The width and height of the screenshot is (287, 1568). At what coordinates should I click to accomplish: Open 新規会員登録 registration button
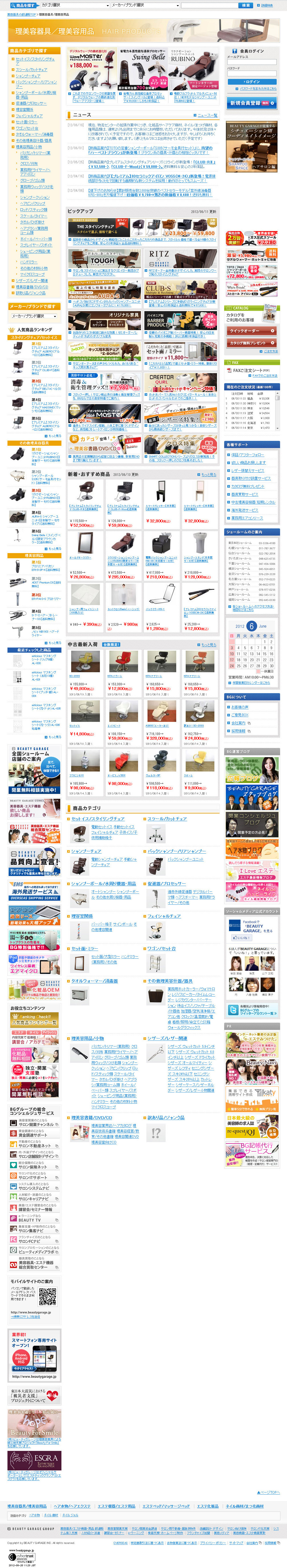coord(252,103)
